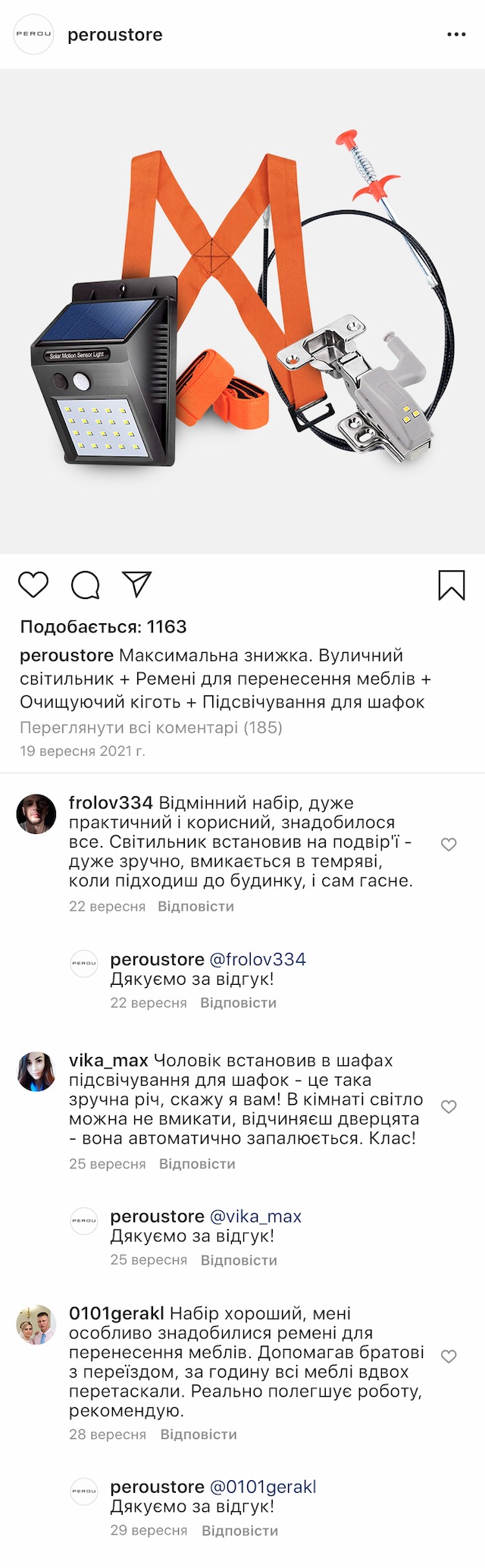Image resolution: width=485 pixels, height=1568 pixels.
Task: Open the comment icon under the post
Action: [x=85, y=585]
